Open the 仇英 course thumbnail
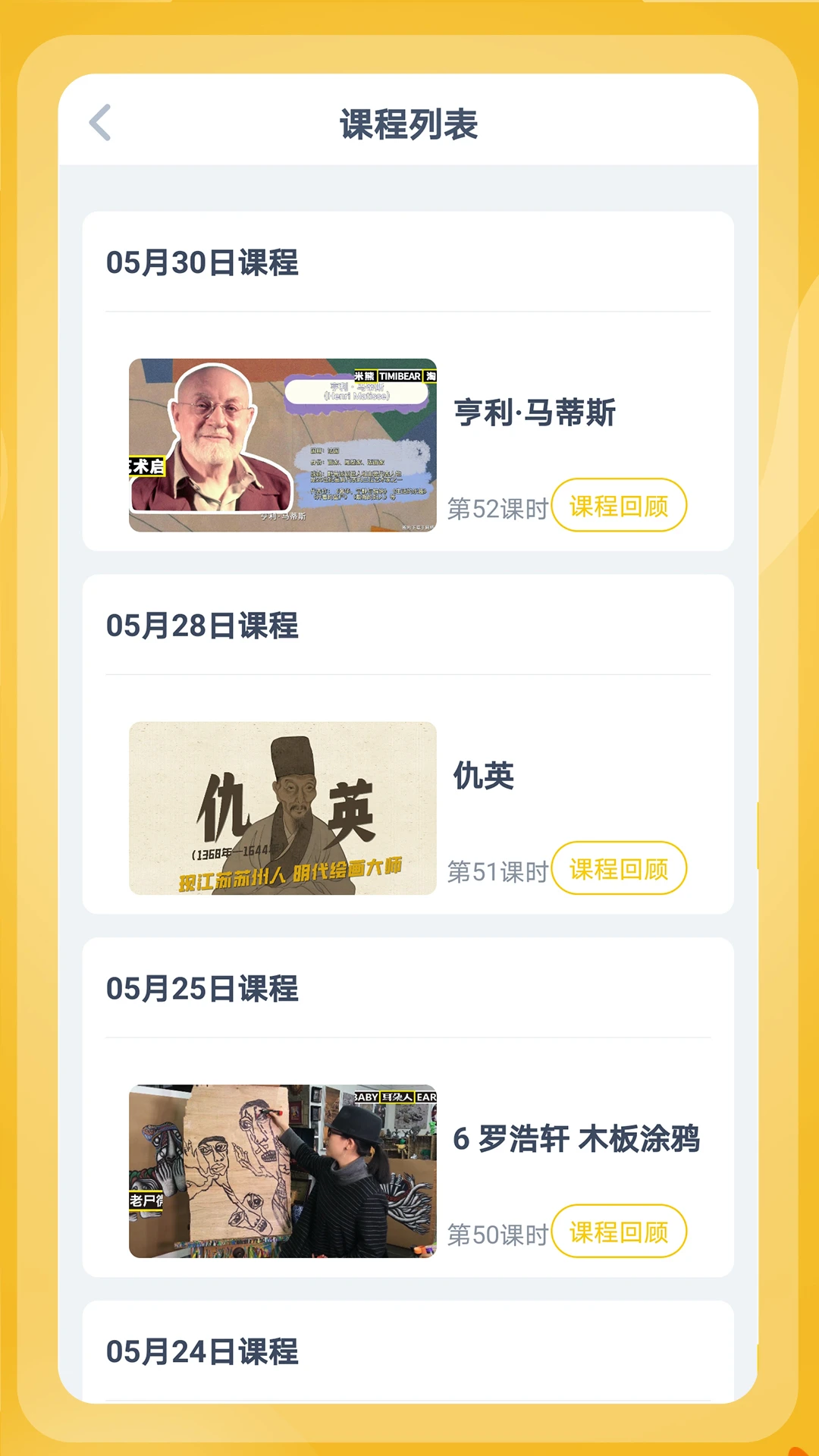 click(x=283, y=808)
